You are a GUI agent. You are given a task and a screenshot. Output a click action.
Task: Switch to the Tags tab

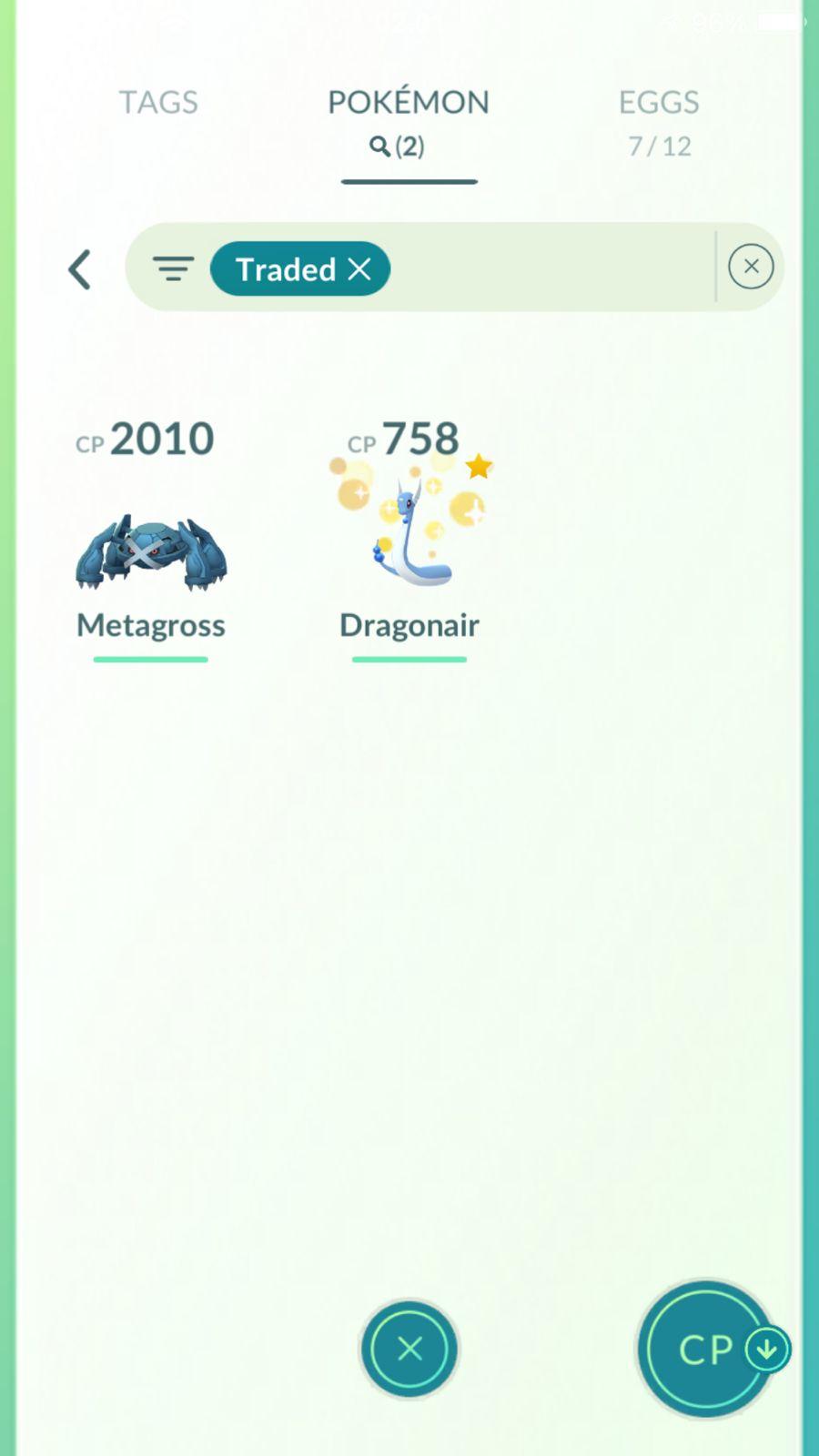coord(158,103)
